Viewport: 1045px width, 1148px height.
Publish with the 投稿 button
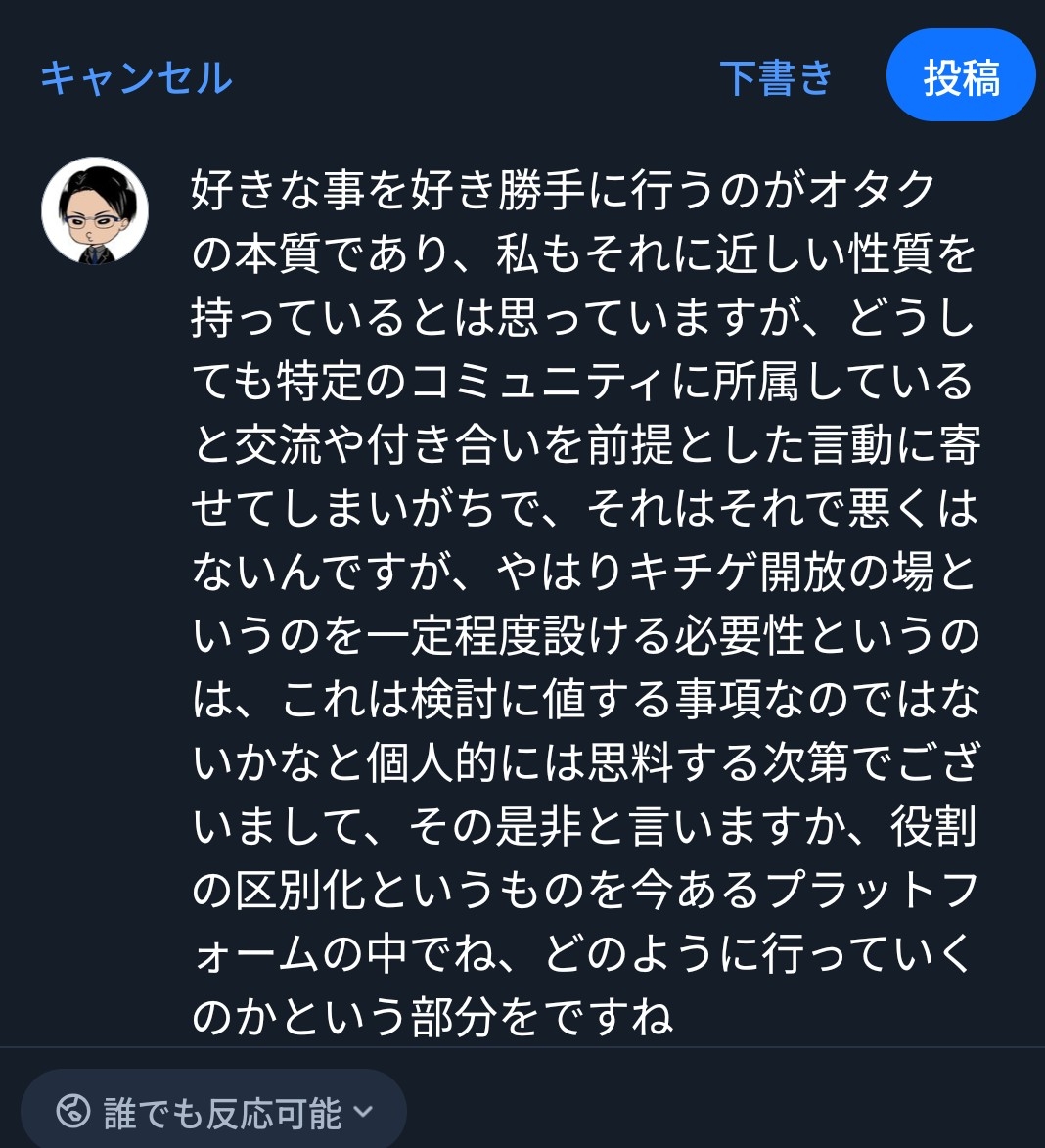[x=960, y=76]
